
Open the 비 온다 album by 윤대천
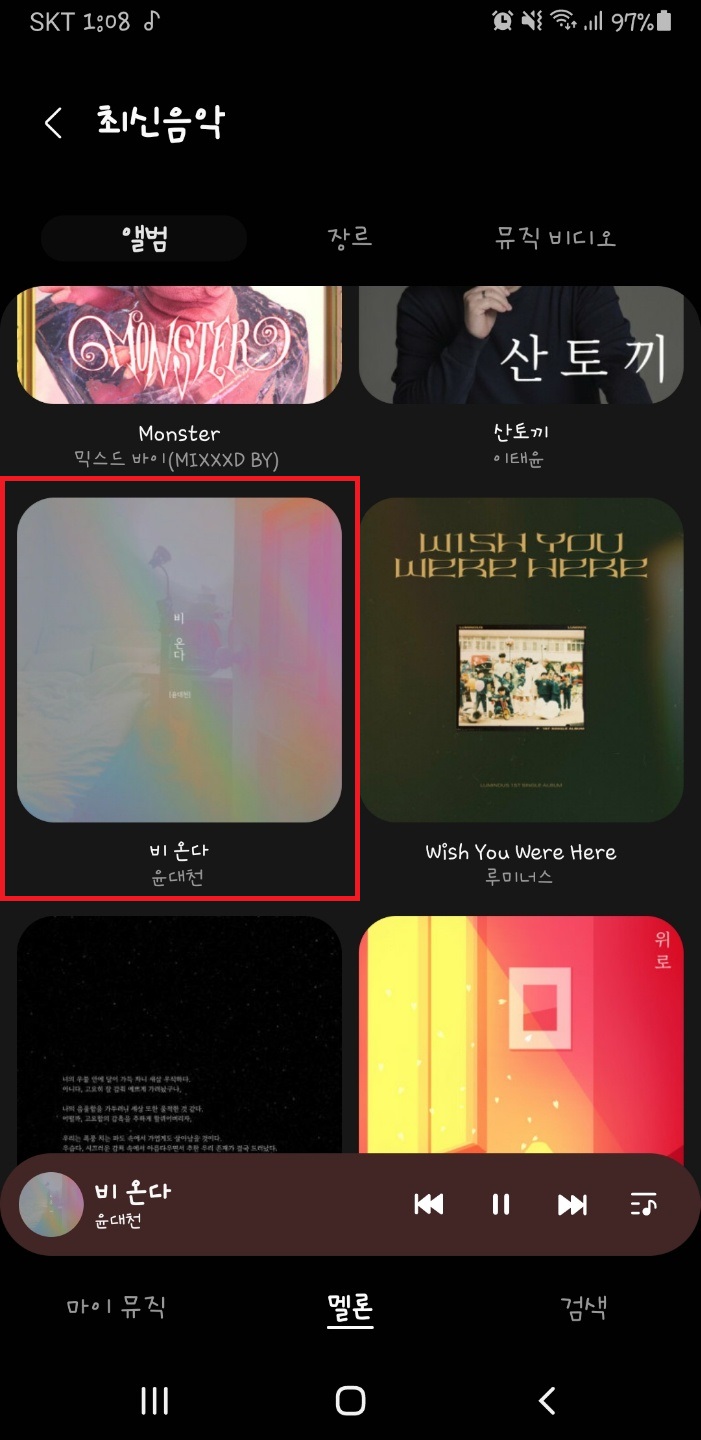179,660
